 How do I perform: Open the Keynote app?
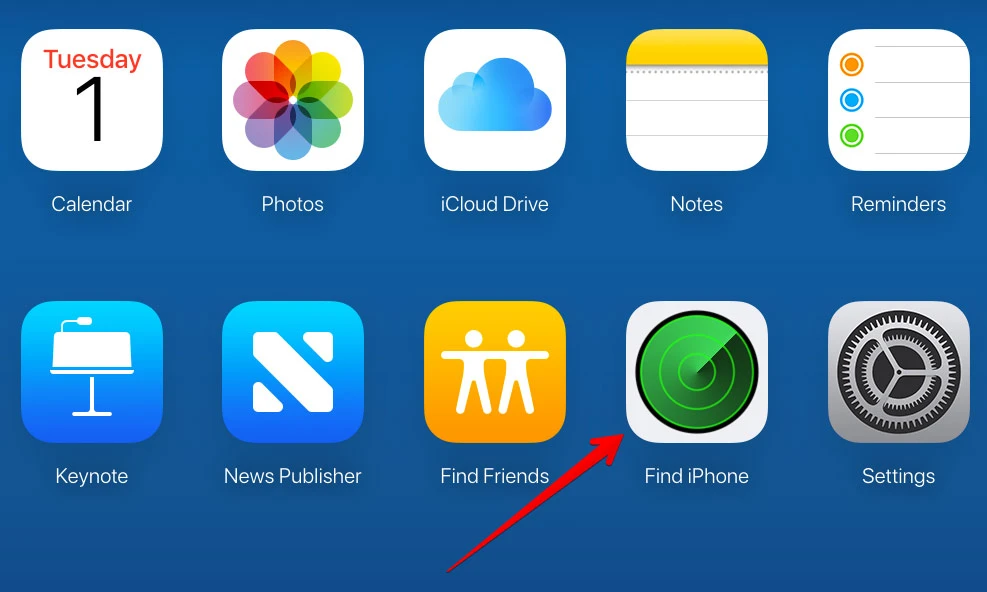tap(92, 372)
